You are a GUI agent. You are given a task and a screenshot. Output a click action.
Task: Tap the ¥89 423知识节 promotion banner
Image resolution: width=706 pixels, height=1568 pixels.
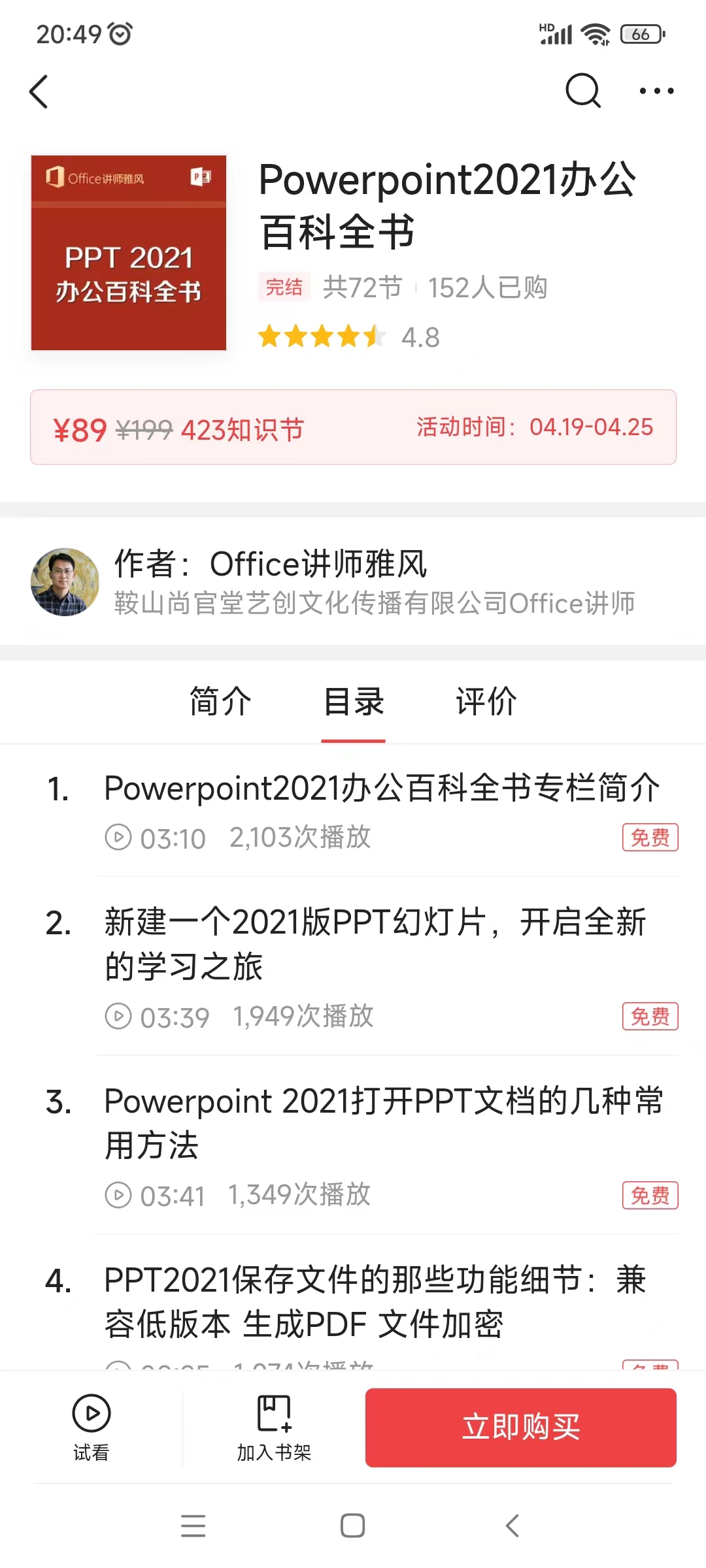click(353, 427)
